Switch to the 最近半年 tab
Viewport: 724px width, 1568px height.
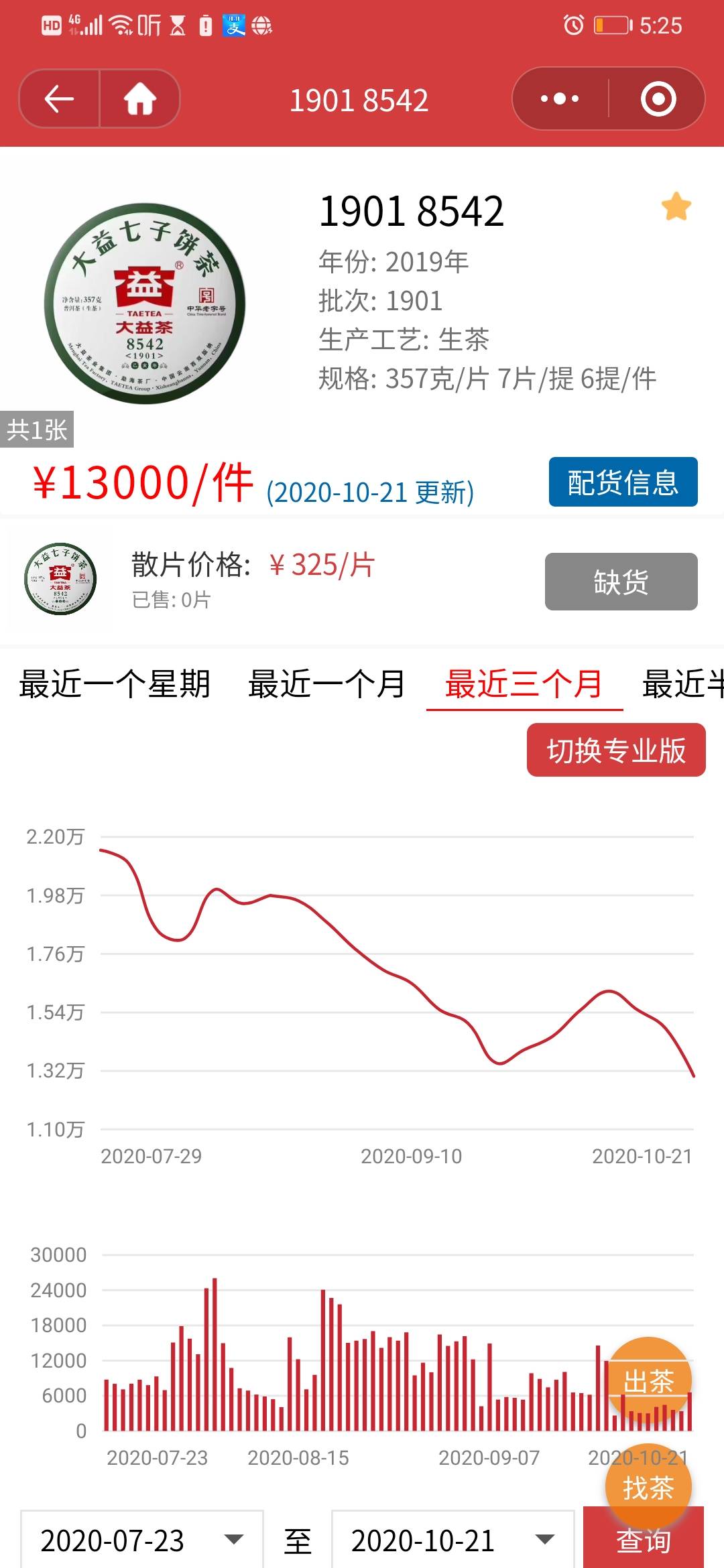pos(682,684)
